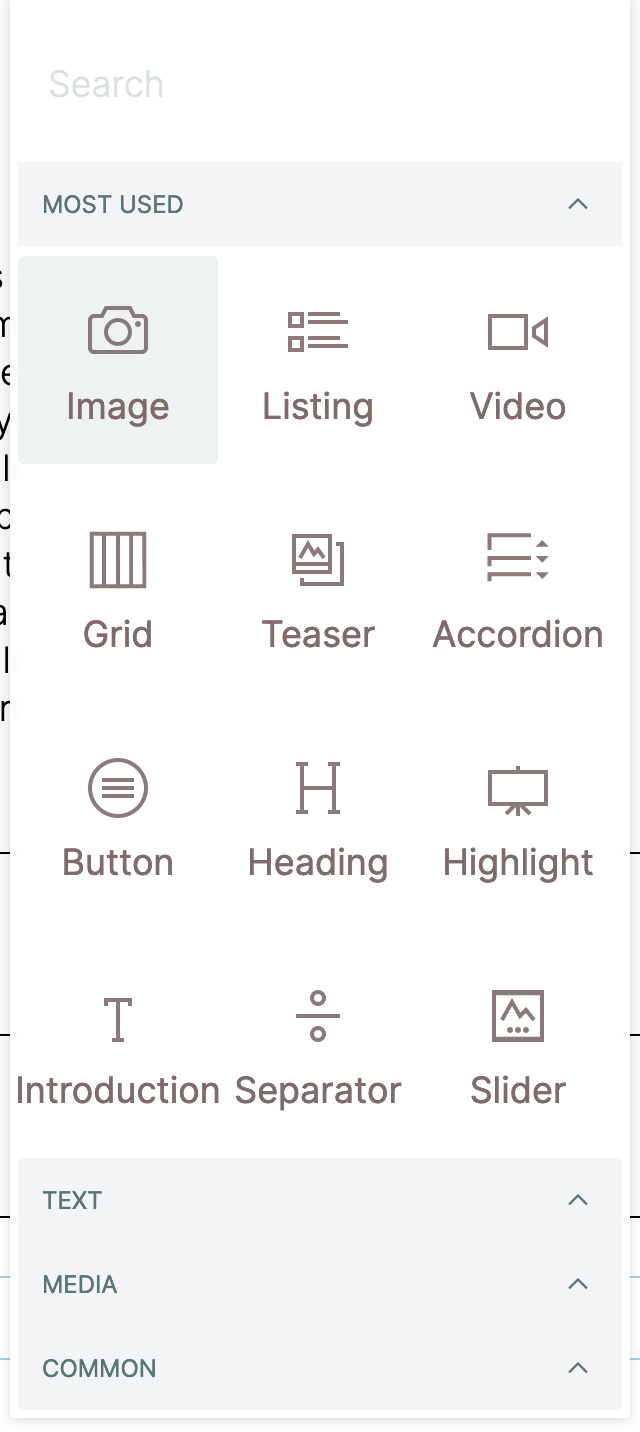640x1432 pixels.
Task: Collapse the Most Used section
Action: tap(577, 204)
